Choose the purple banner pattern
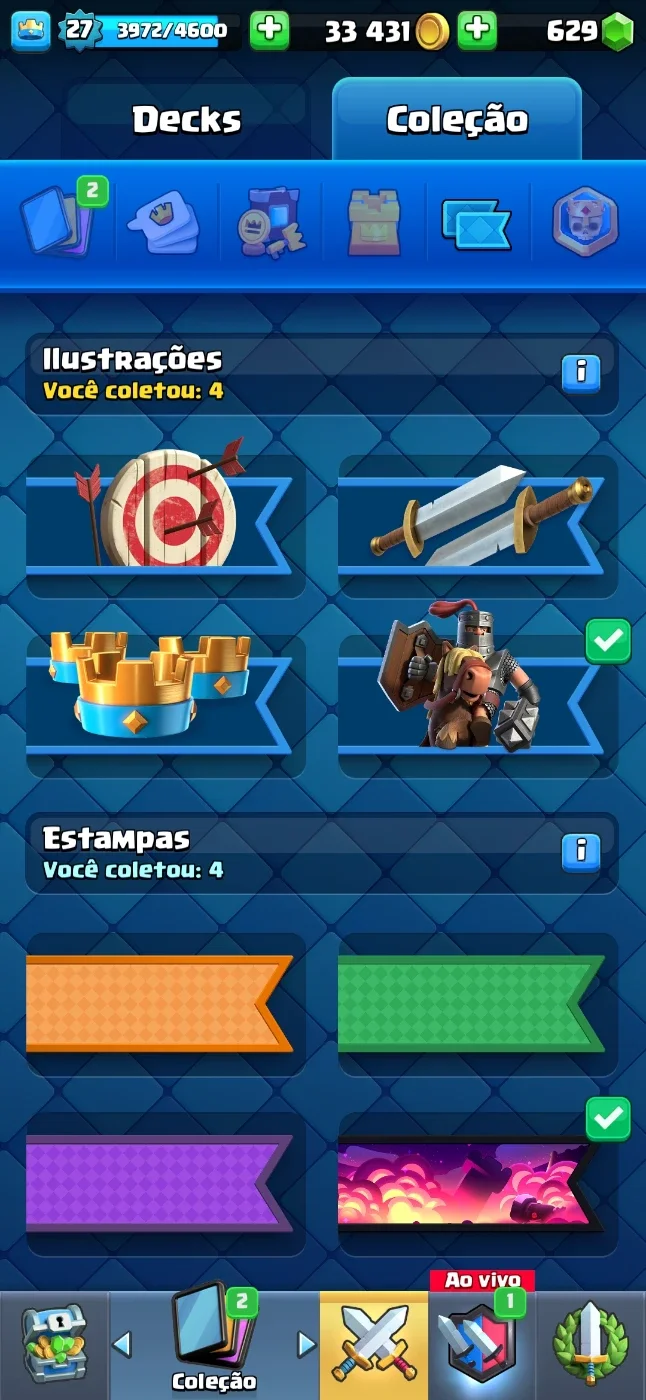 click(x=165, y=1184)
